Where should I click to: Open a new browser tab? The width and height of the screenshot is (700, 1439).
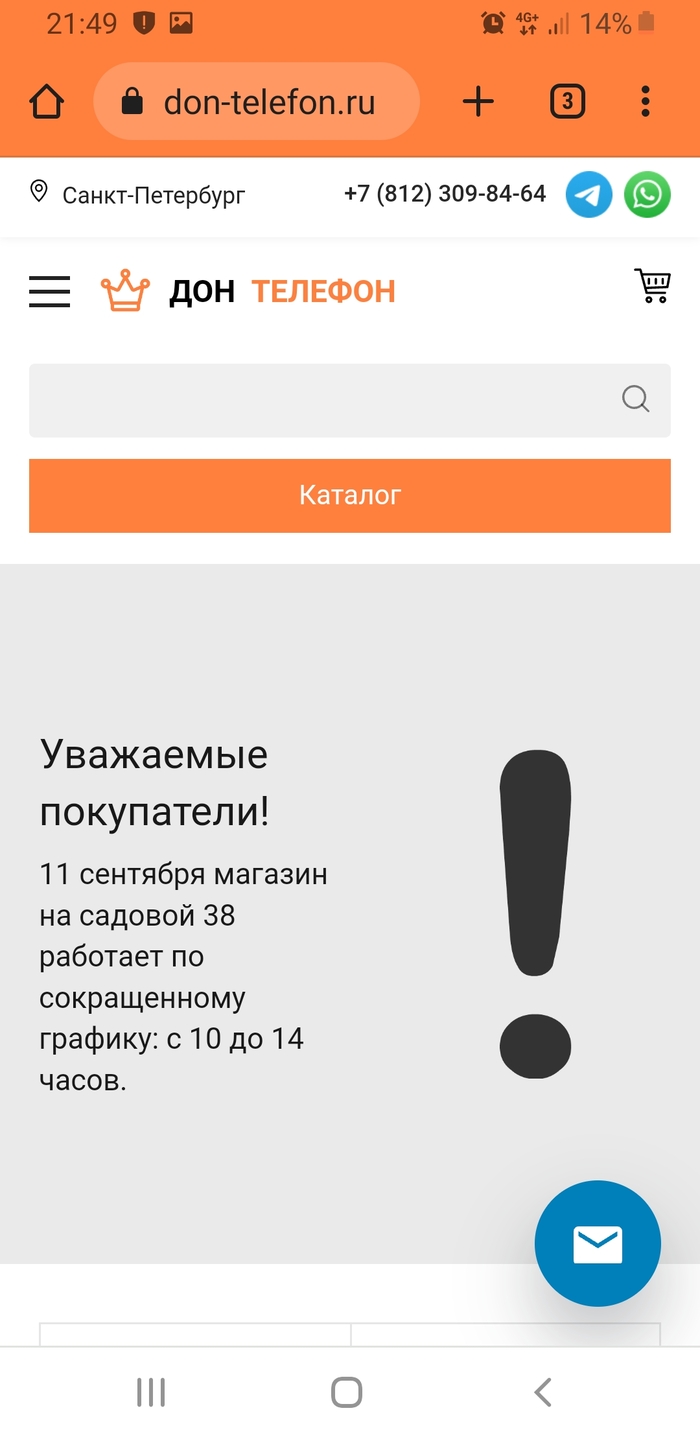tap(479, 101)
